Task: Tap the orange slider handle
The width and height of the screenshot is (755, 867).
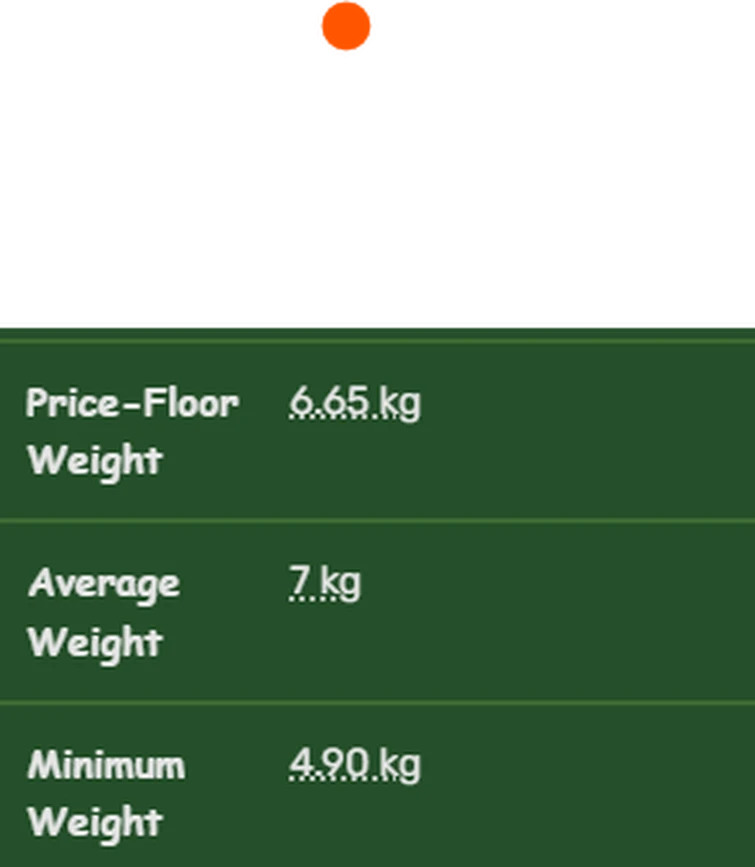Action: pos(346,28)
